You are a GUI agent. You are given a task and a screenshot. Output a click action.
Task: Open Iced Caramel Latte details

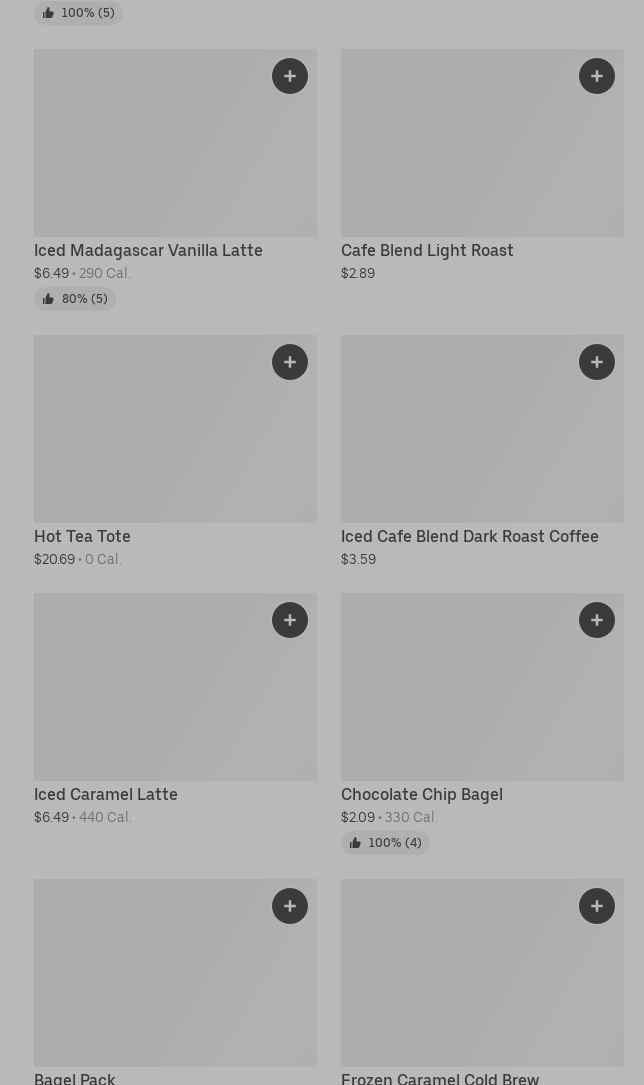click(x=106, y=795)
